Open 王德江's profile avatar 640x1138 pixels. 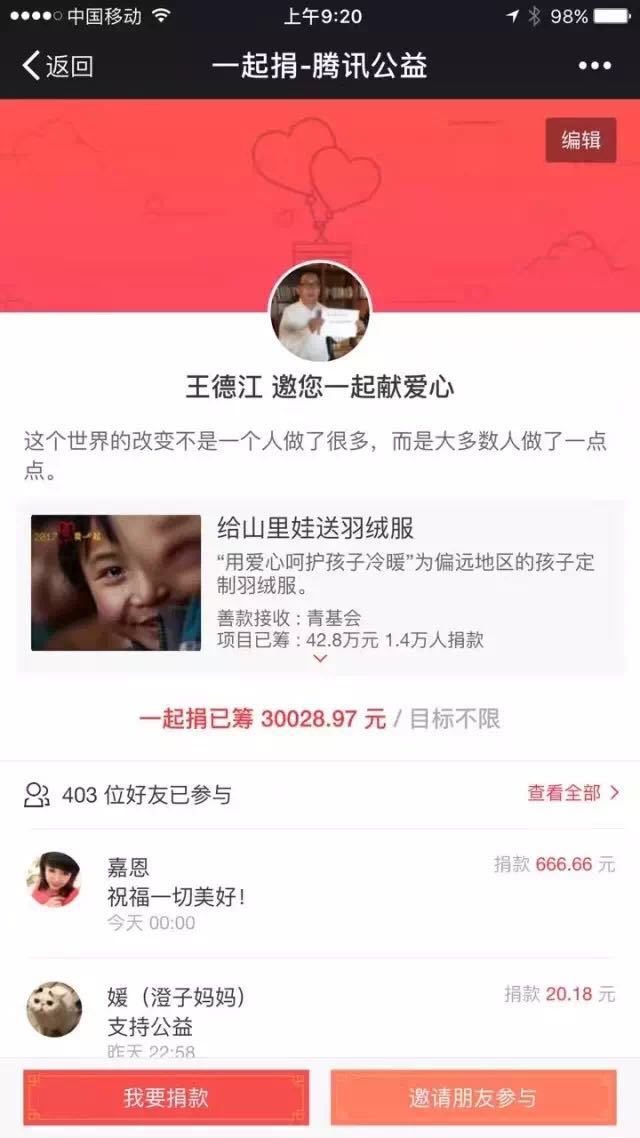coord(320,311)
